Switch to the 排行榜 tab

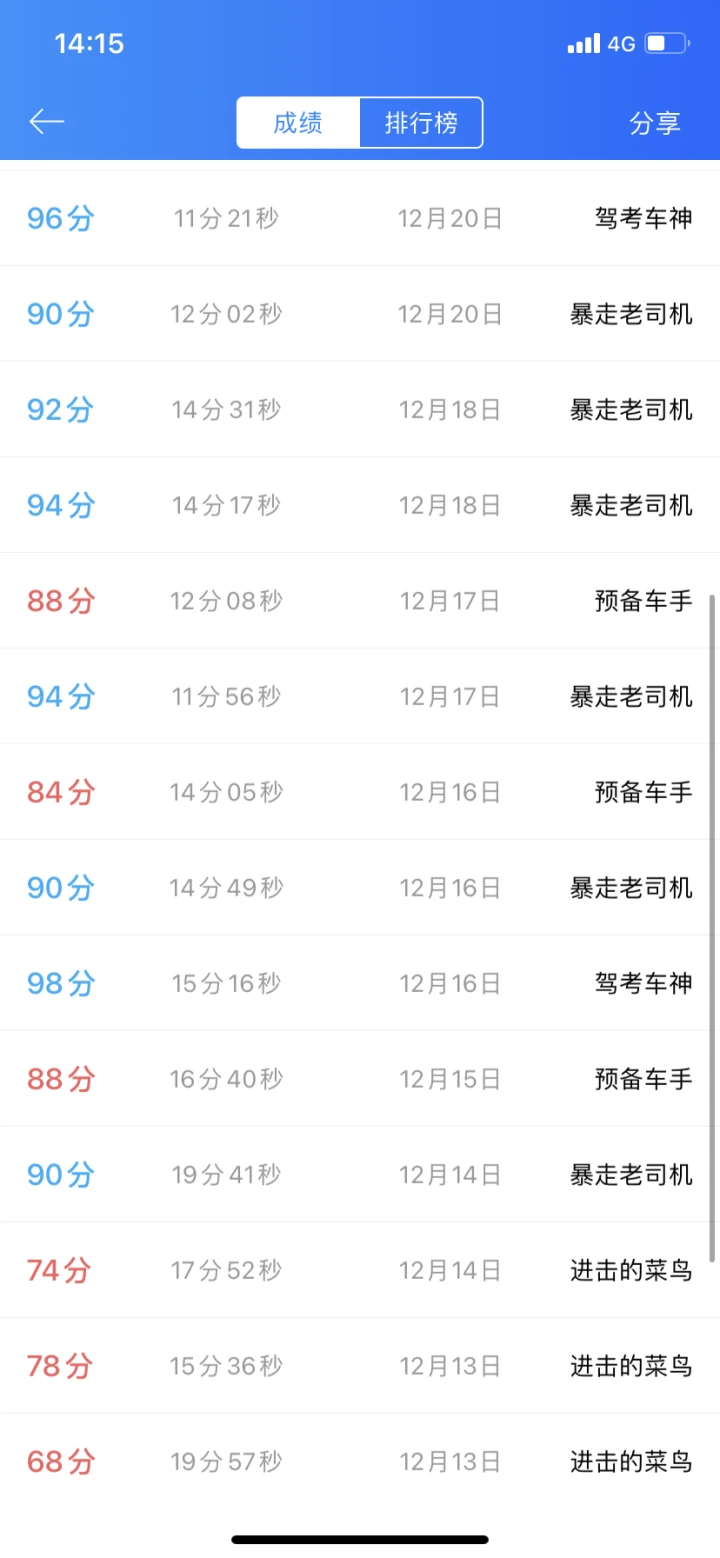coord(421,123)
